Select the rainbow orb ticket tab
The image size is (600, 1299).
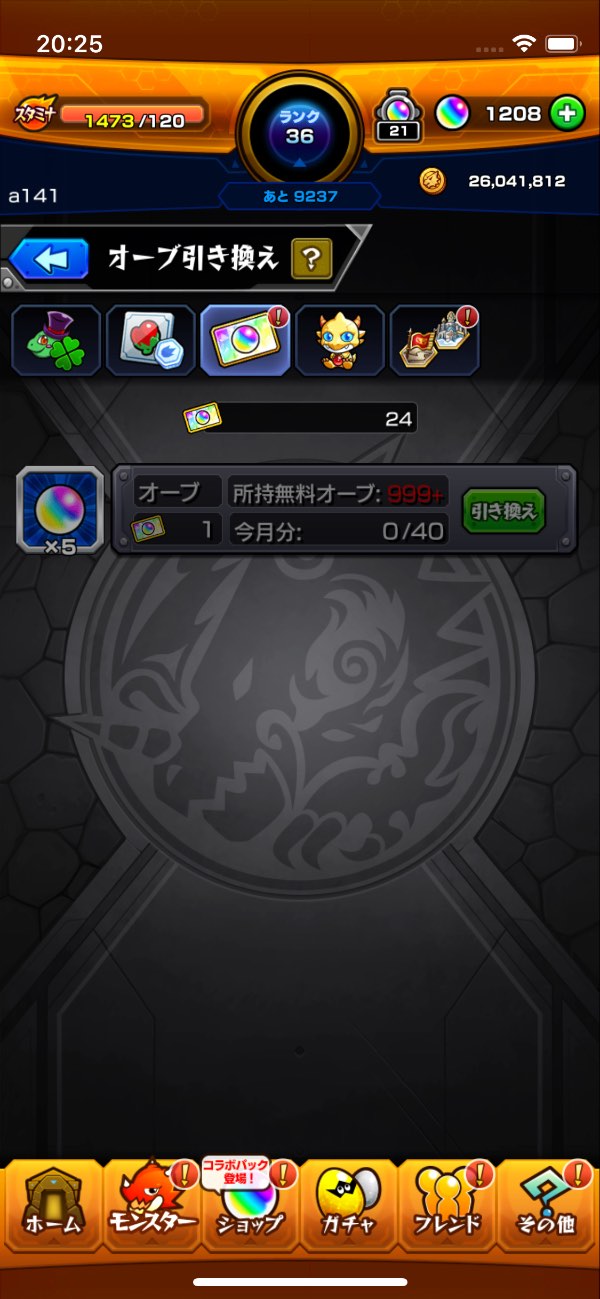tap(246, 340)
